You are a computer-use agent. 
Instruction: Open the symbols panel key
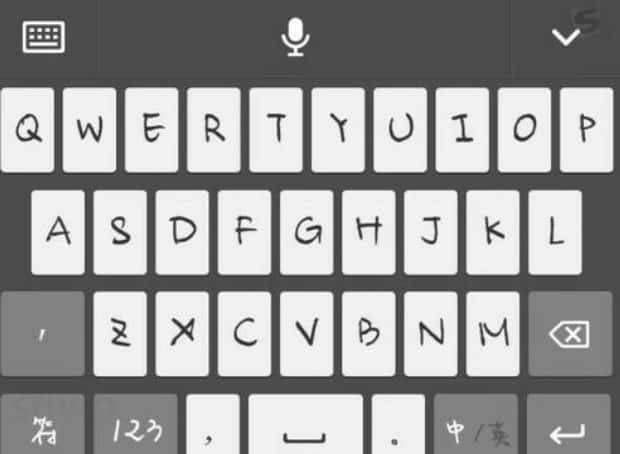click(x=42, y=430)
